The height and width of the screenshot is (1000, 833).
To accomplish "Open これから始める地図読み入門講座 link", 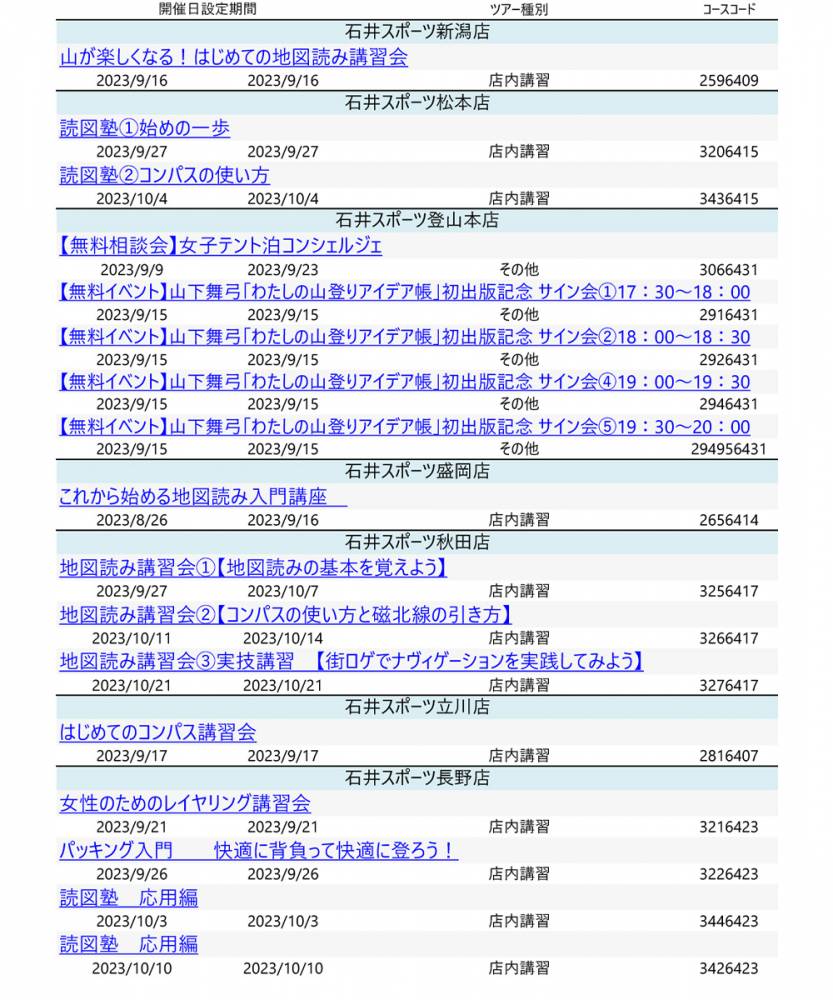I will pos(200,497).
